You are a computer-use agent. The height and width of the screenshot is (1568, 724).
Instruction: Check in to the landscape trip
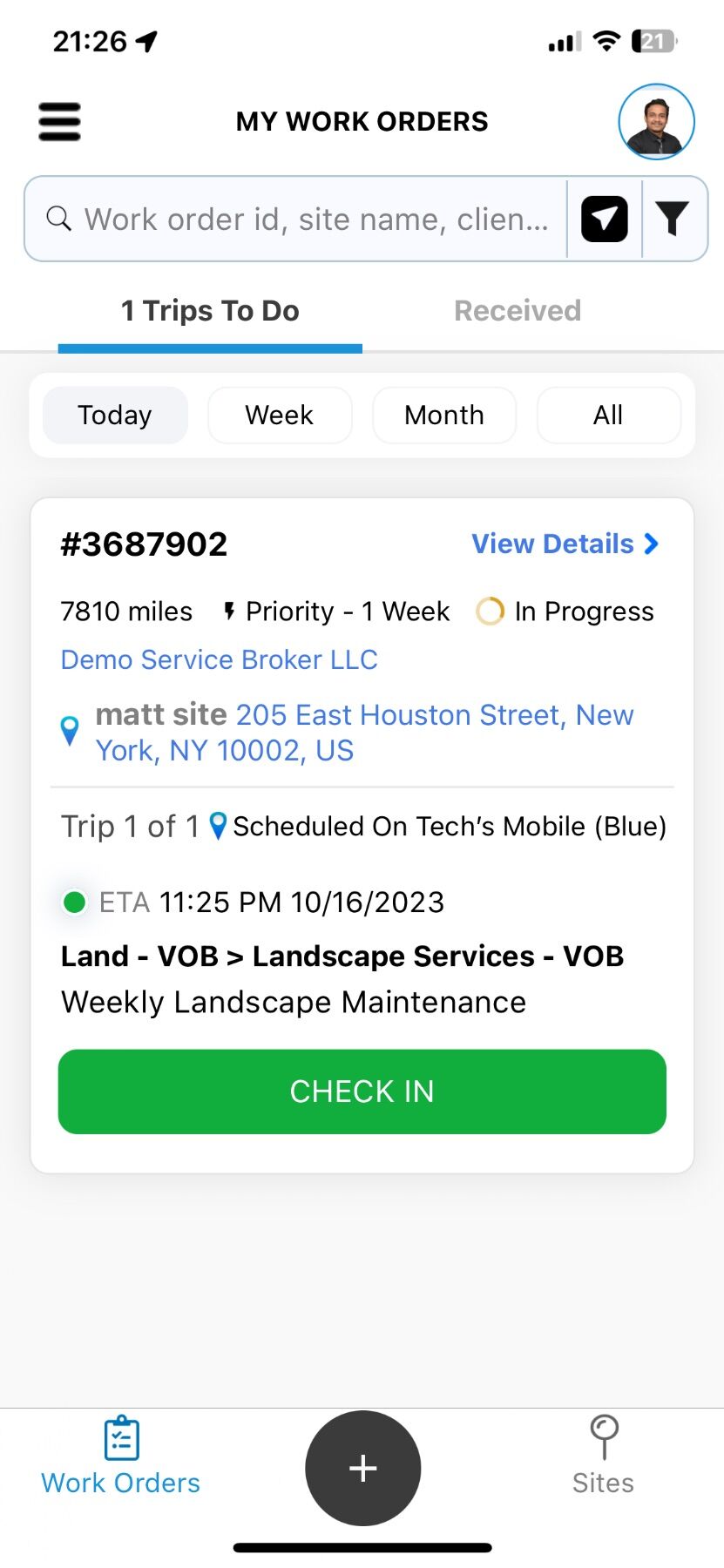click(362, 1092)
